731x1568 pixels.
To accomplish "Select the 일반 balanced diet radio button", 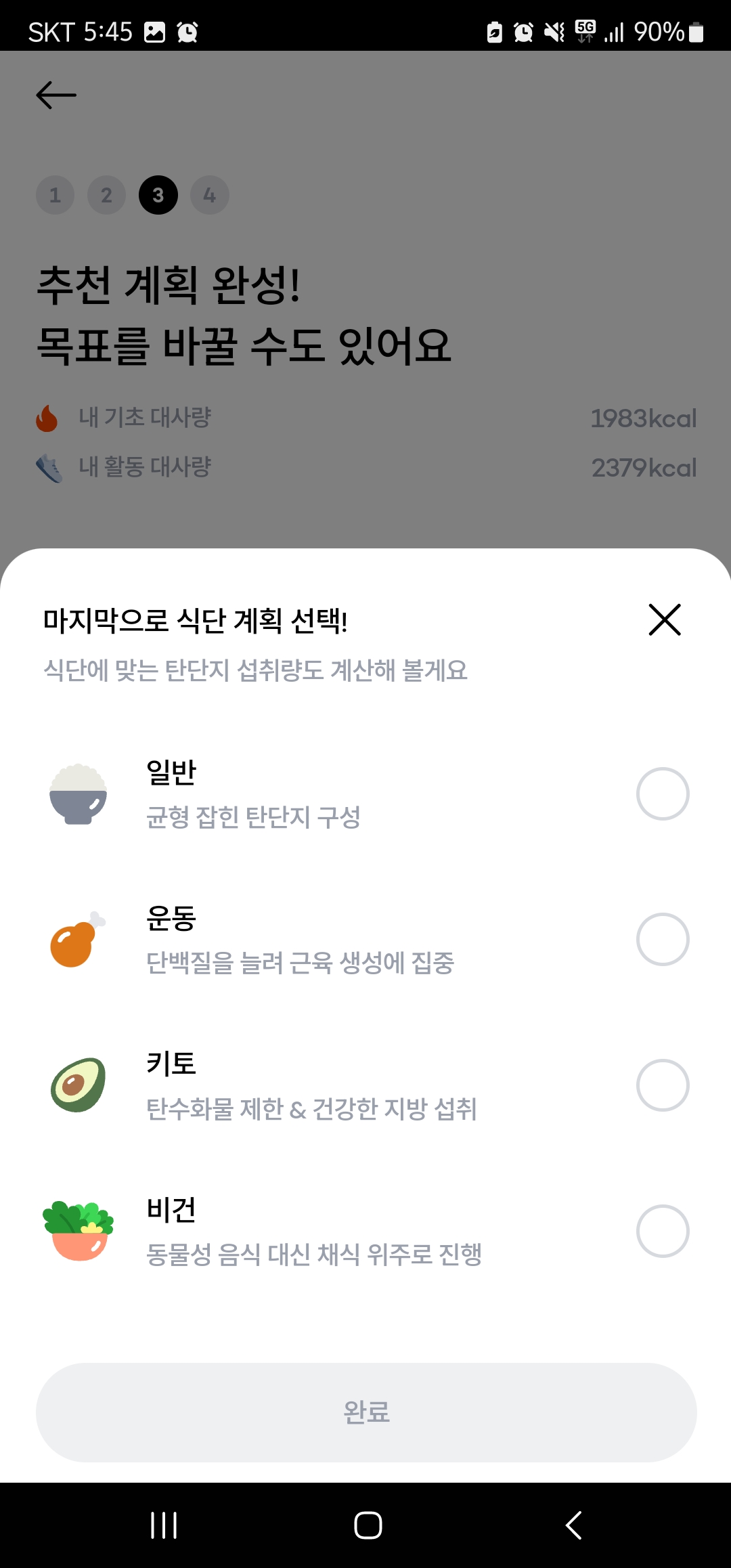I will point(663,793).
